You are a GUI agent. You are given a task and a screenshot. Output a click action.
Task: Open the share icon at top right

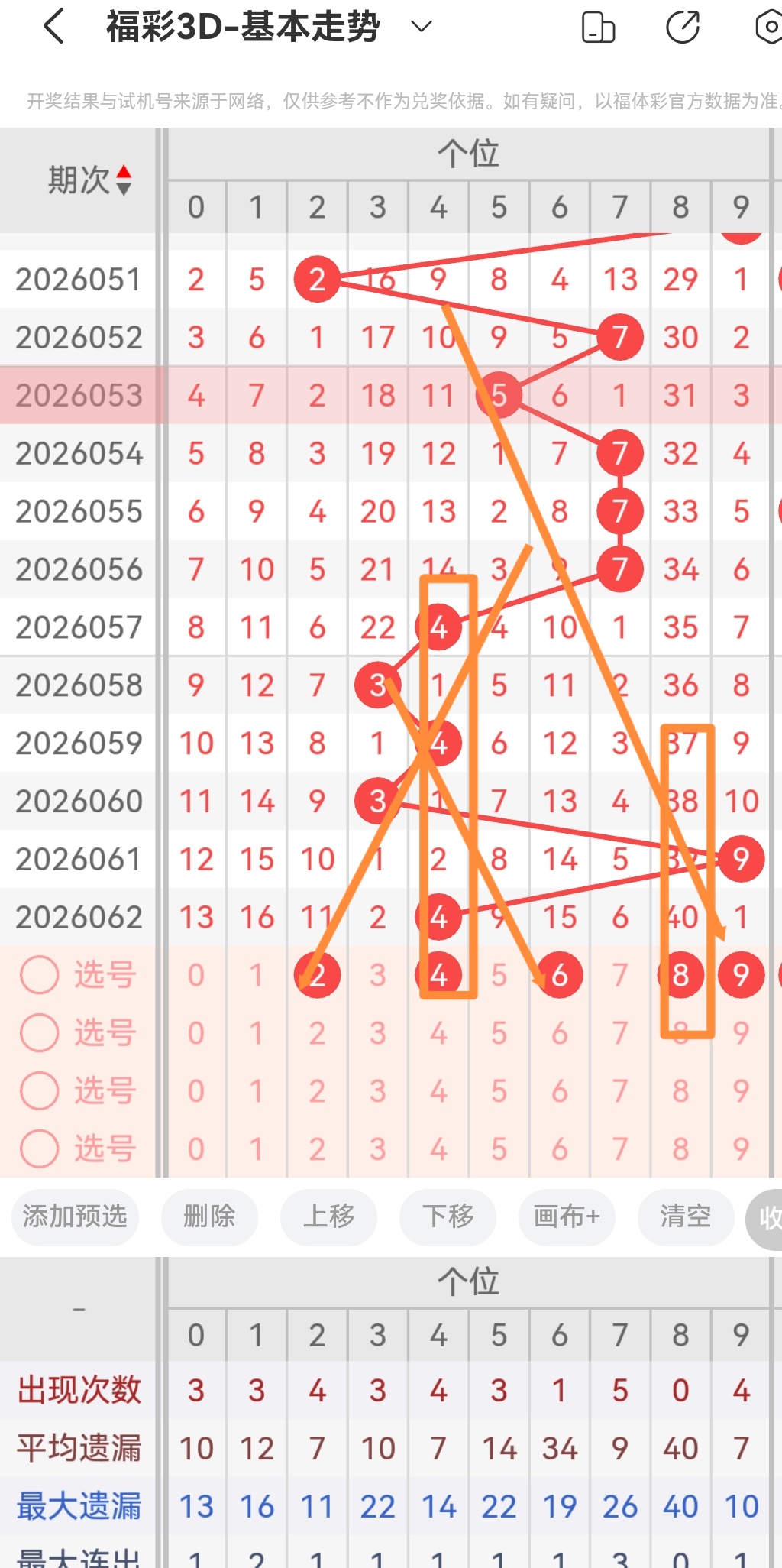click(x=683, y=25)
